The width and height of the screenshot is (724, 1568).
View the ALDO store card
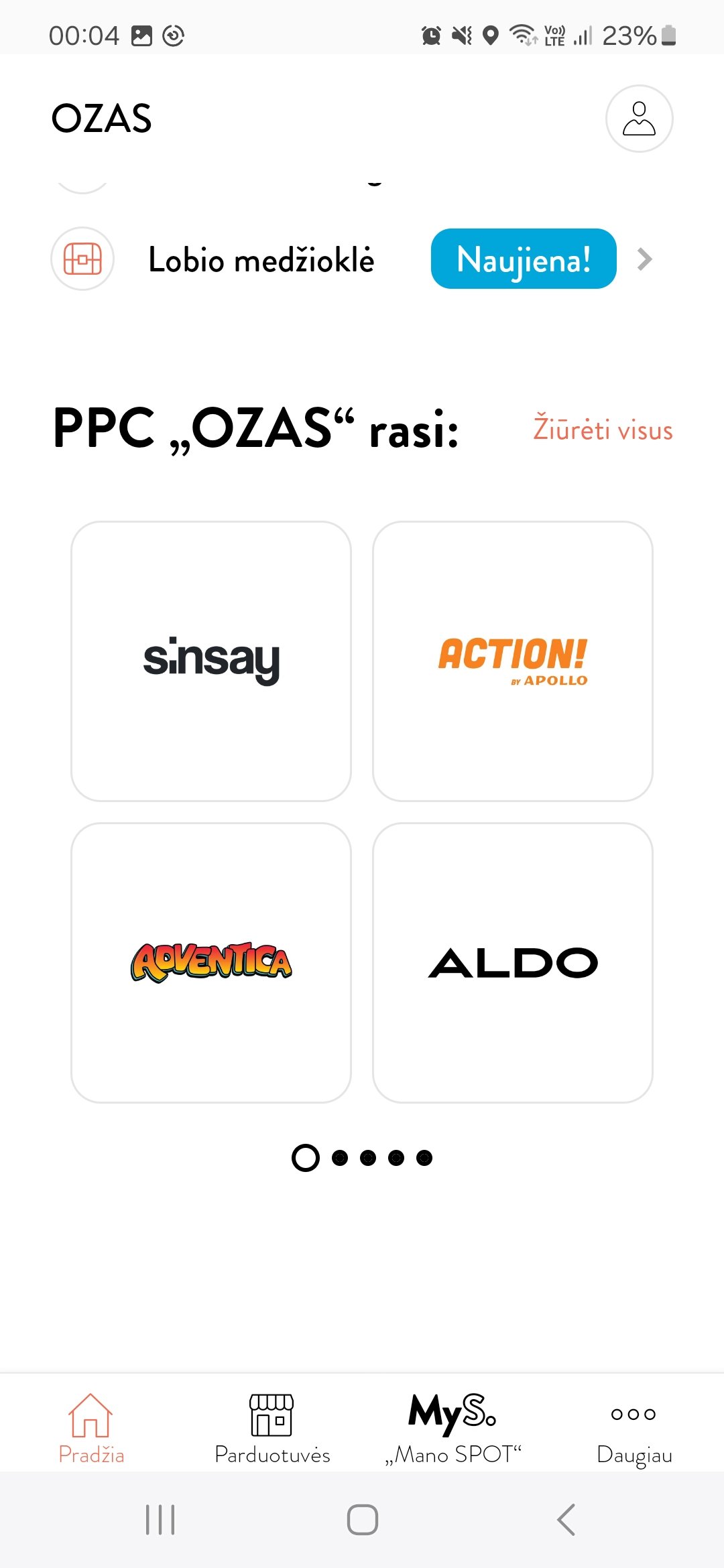point(513,963)
